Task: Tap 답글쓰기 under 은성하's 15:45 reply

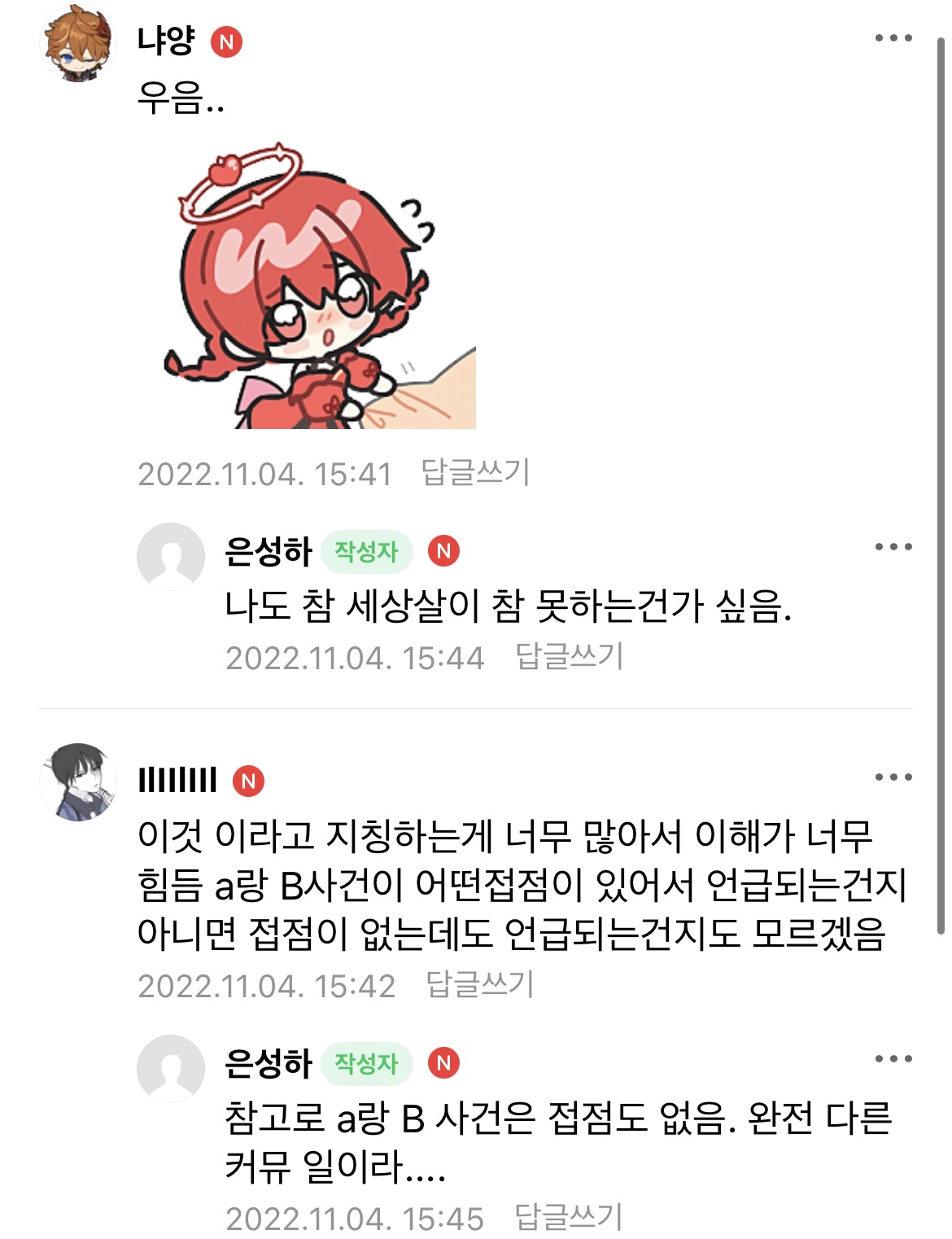Action: point(570,1217)
